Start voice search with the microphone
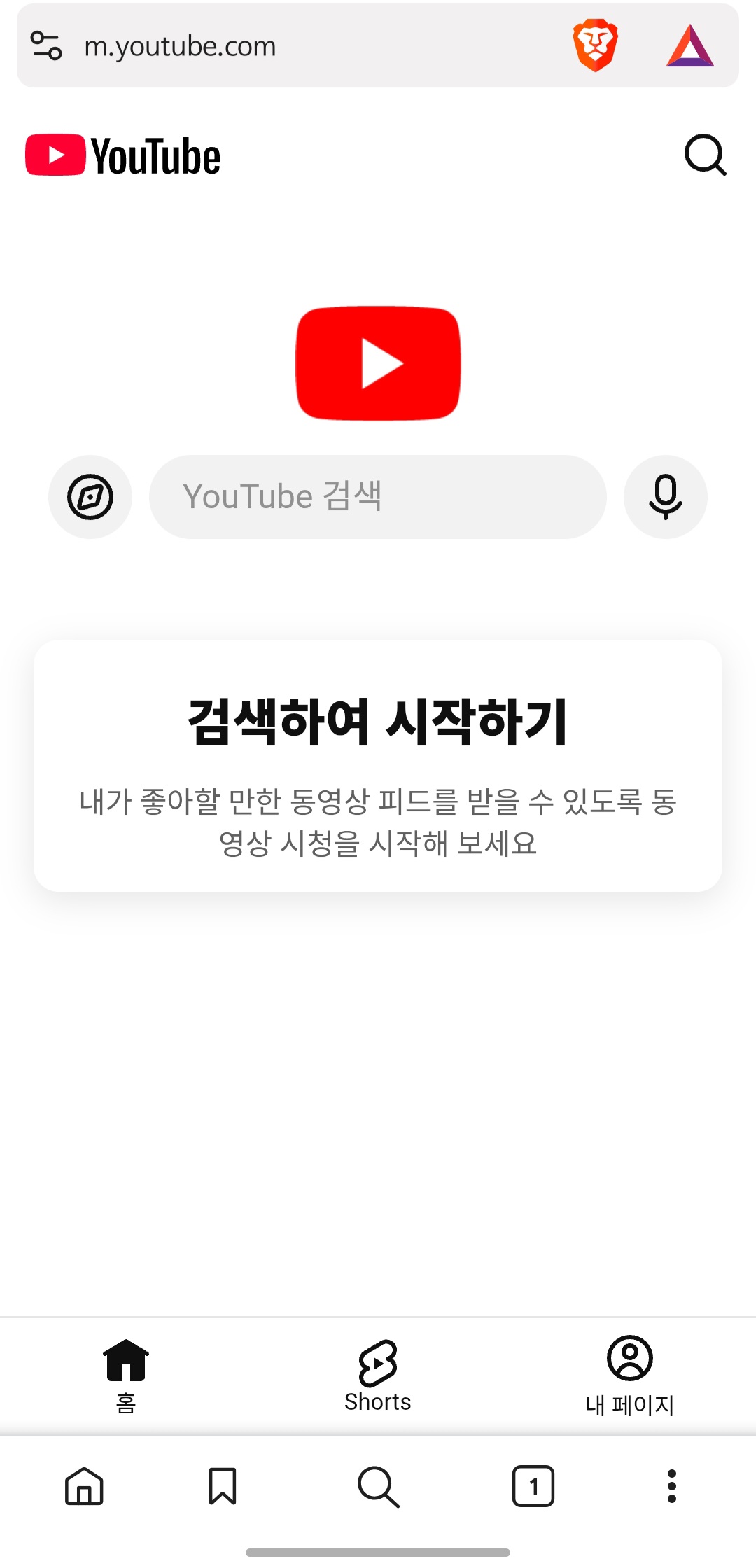Image resolution: width=756 pixels, height=1568 pixels. (665, 497)
